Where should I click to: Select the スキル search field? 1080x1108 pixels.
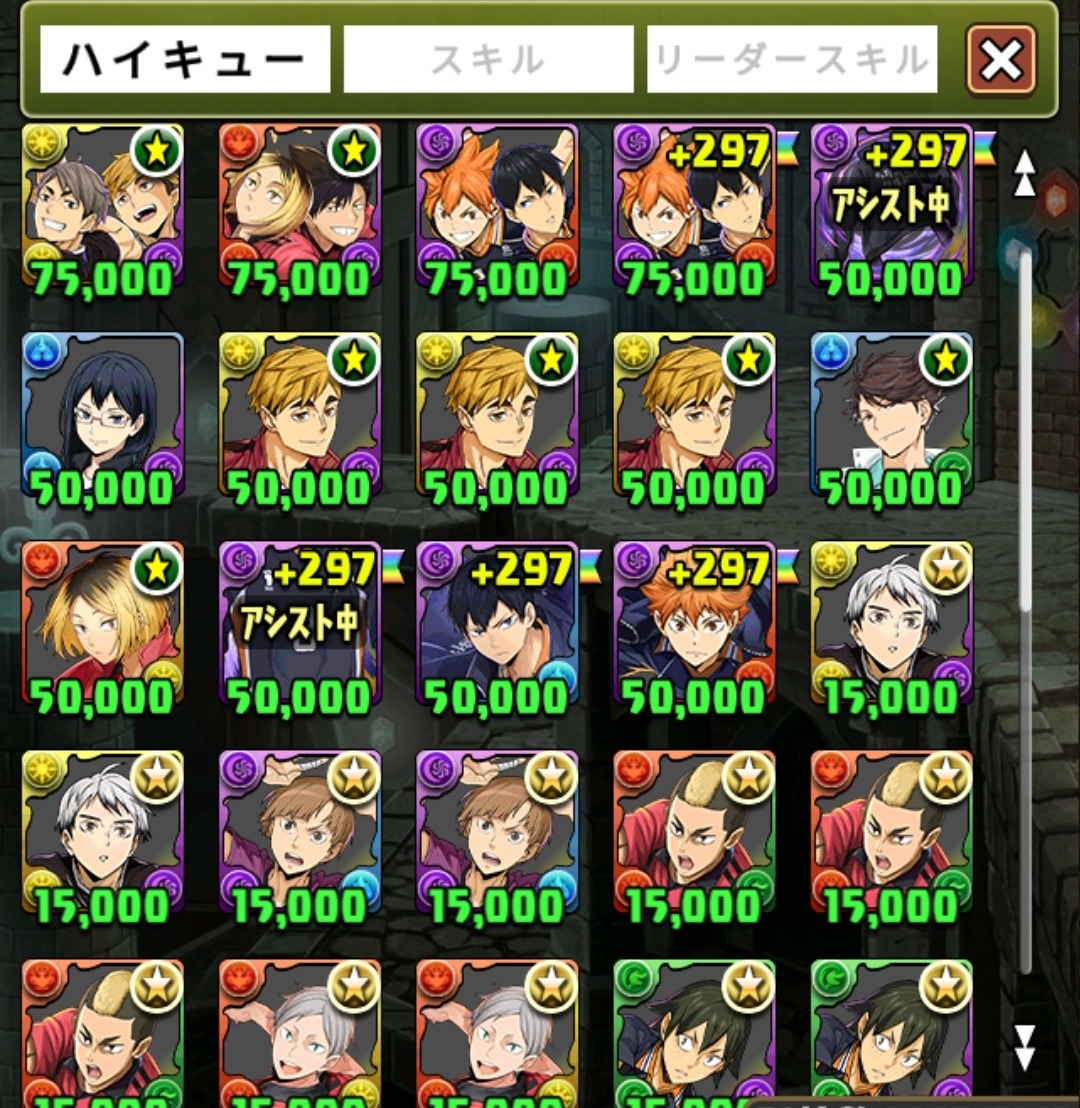pyautogui.click(x=488, y=60)
